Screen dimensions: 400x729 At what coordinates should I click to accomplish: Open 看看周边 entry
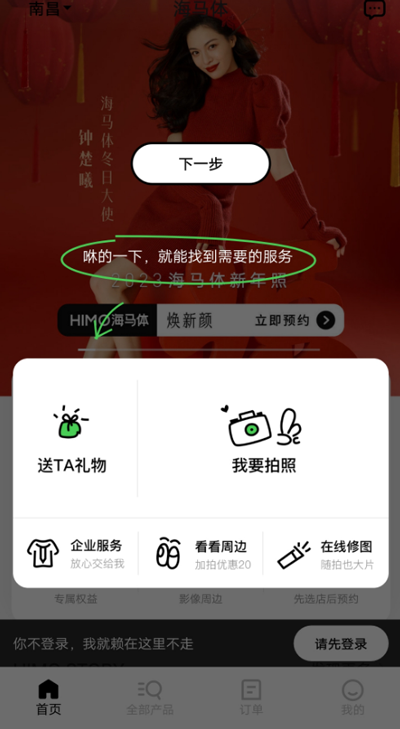coord(201,553)
